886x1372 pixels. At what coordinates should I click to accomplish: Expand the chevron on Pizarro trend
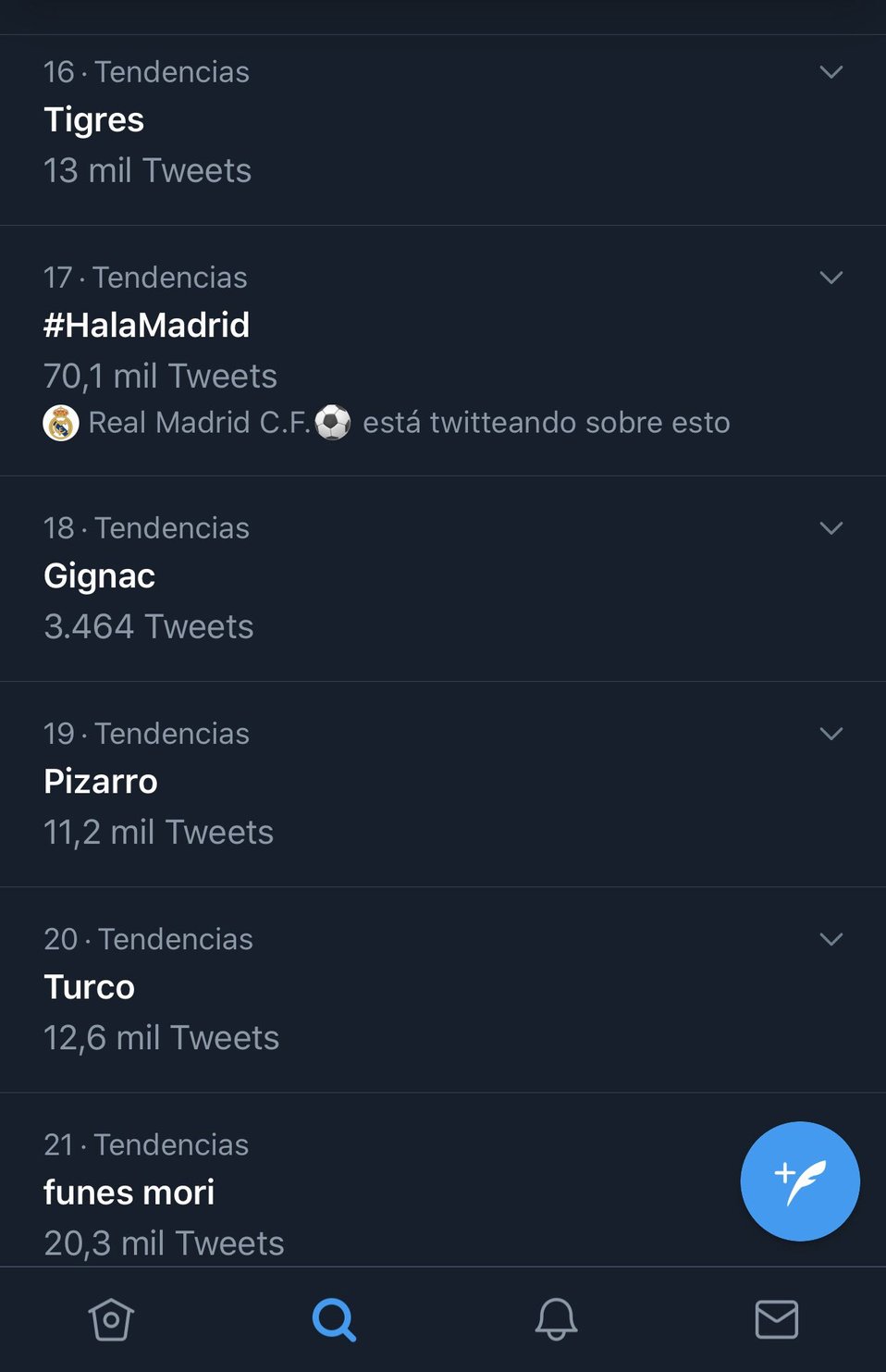[x=831, y=734]
